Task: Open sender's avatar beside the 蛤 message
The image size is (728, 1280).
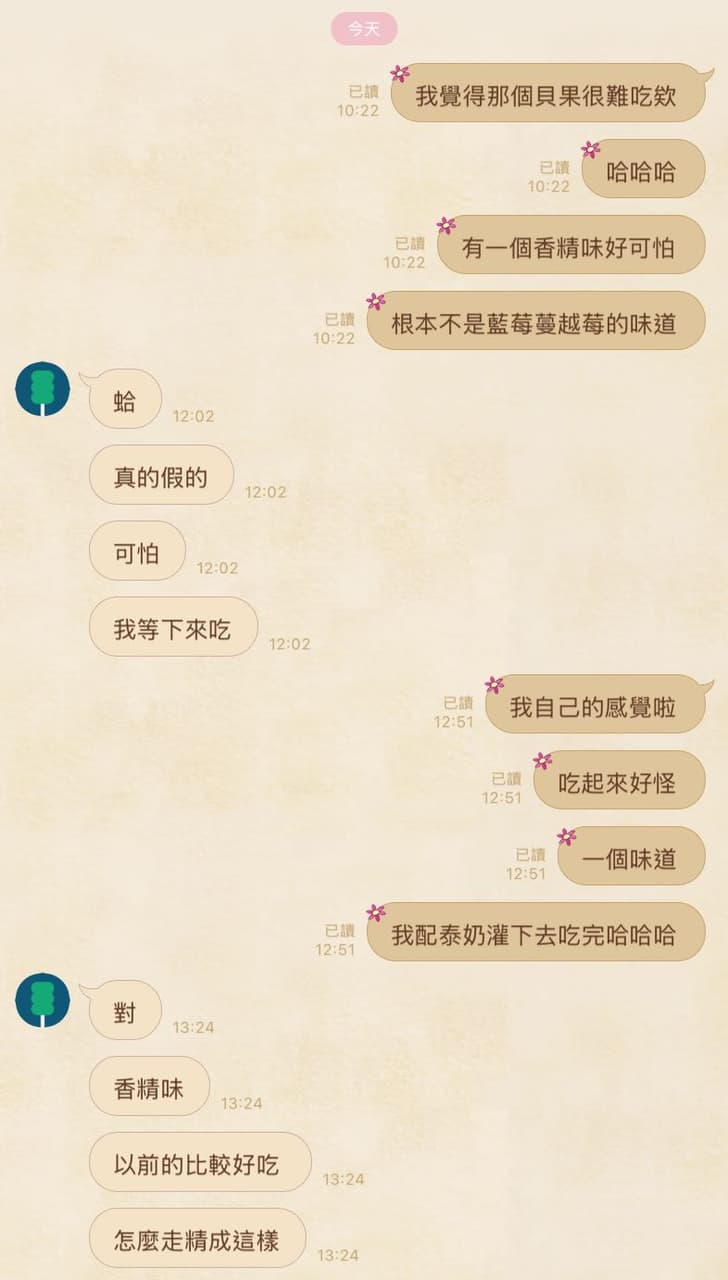Action: point(43,389)
